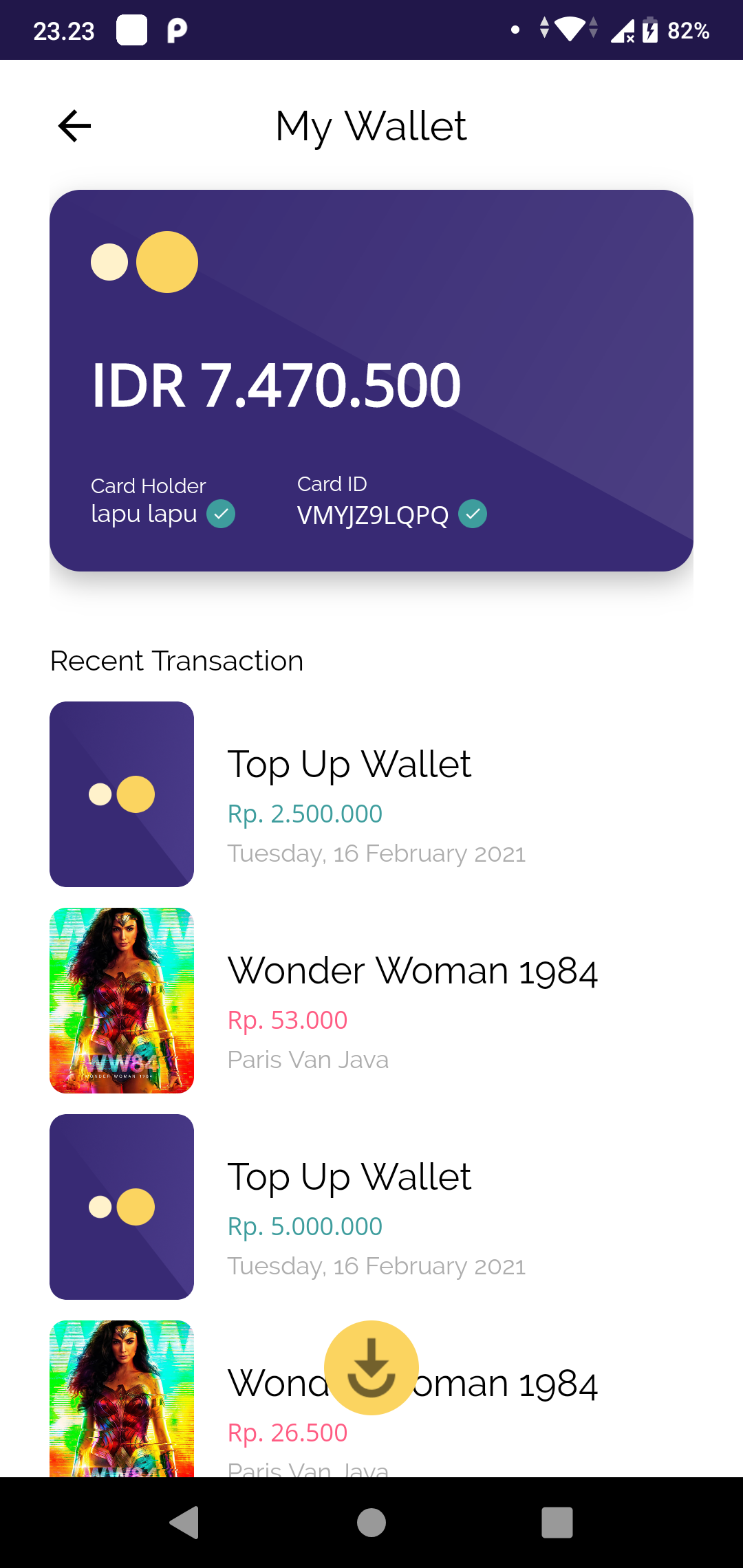Tap the Wonder Woman 1984 movie poster thumbnail

(121, 1001)
